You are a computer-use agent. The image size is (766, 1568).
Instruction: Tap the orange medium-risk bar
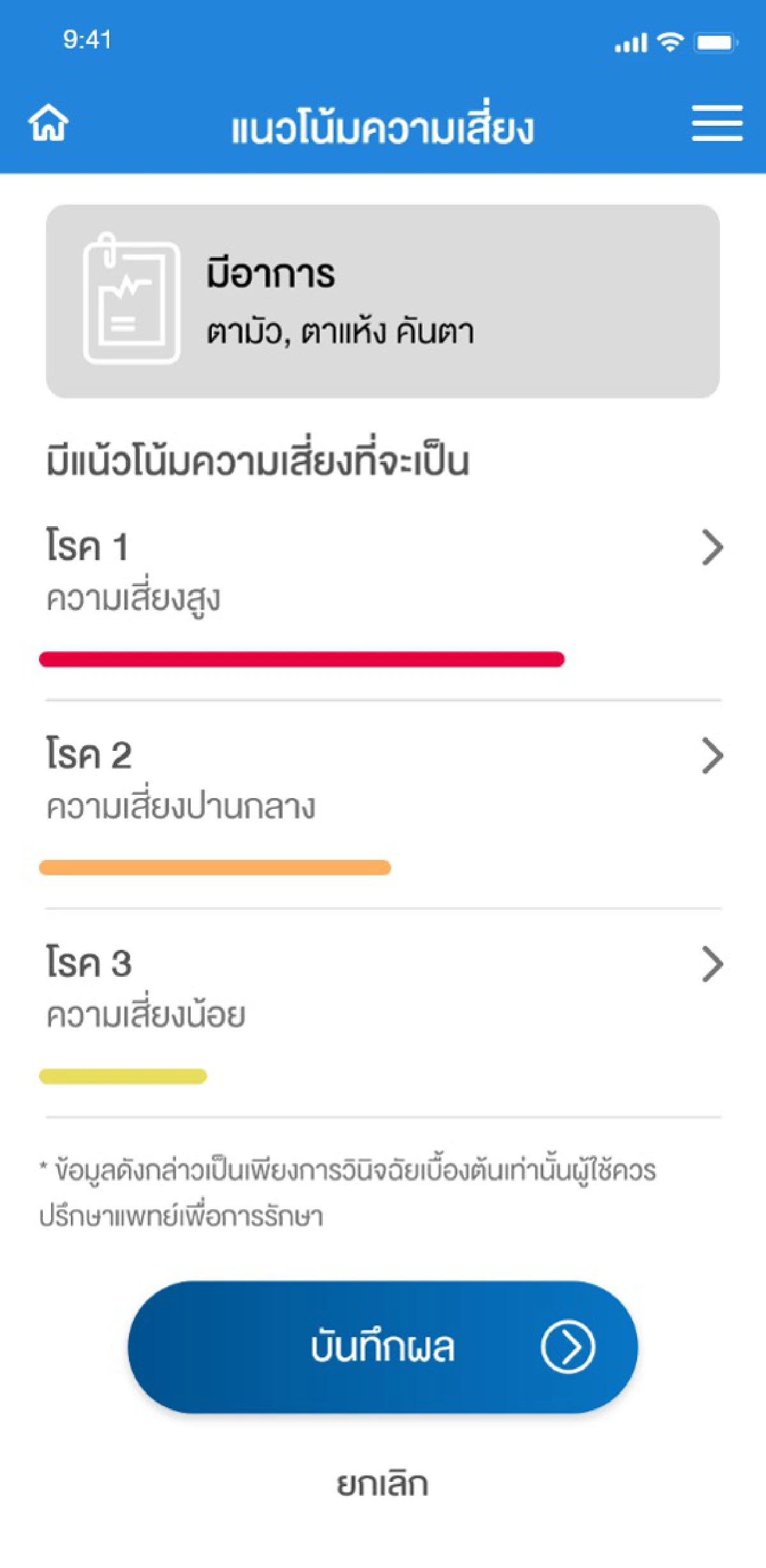(215, 867)
